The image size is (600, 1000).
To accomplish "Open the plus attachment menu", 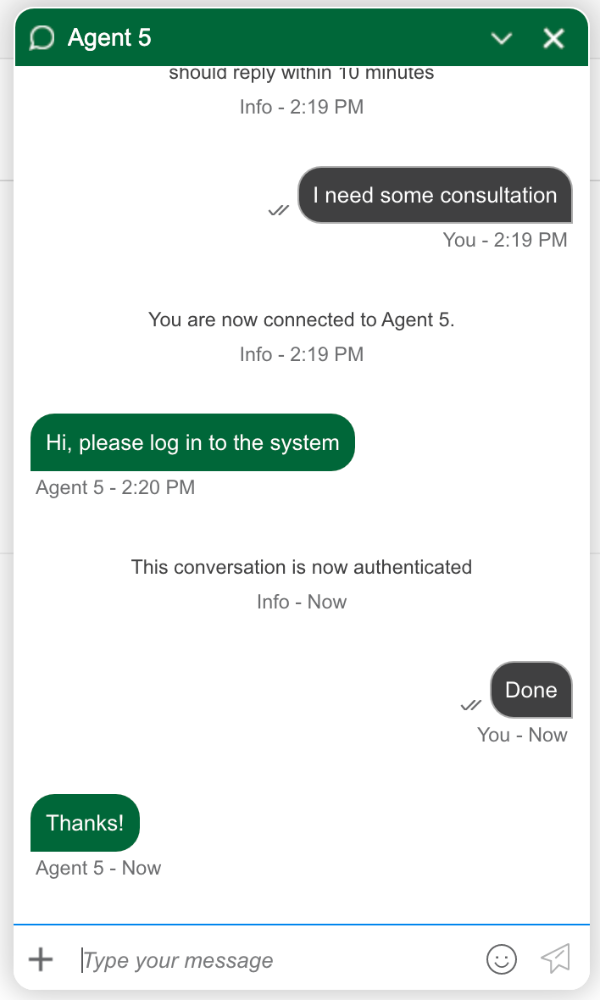I will pos(41,959).
